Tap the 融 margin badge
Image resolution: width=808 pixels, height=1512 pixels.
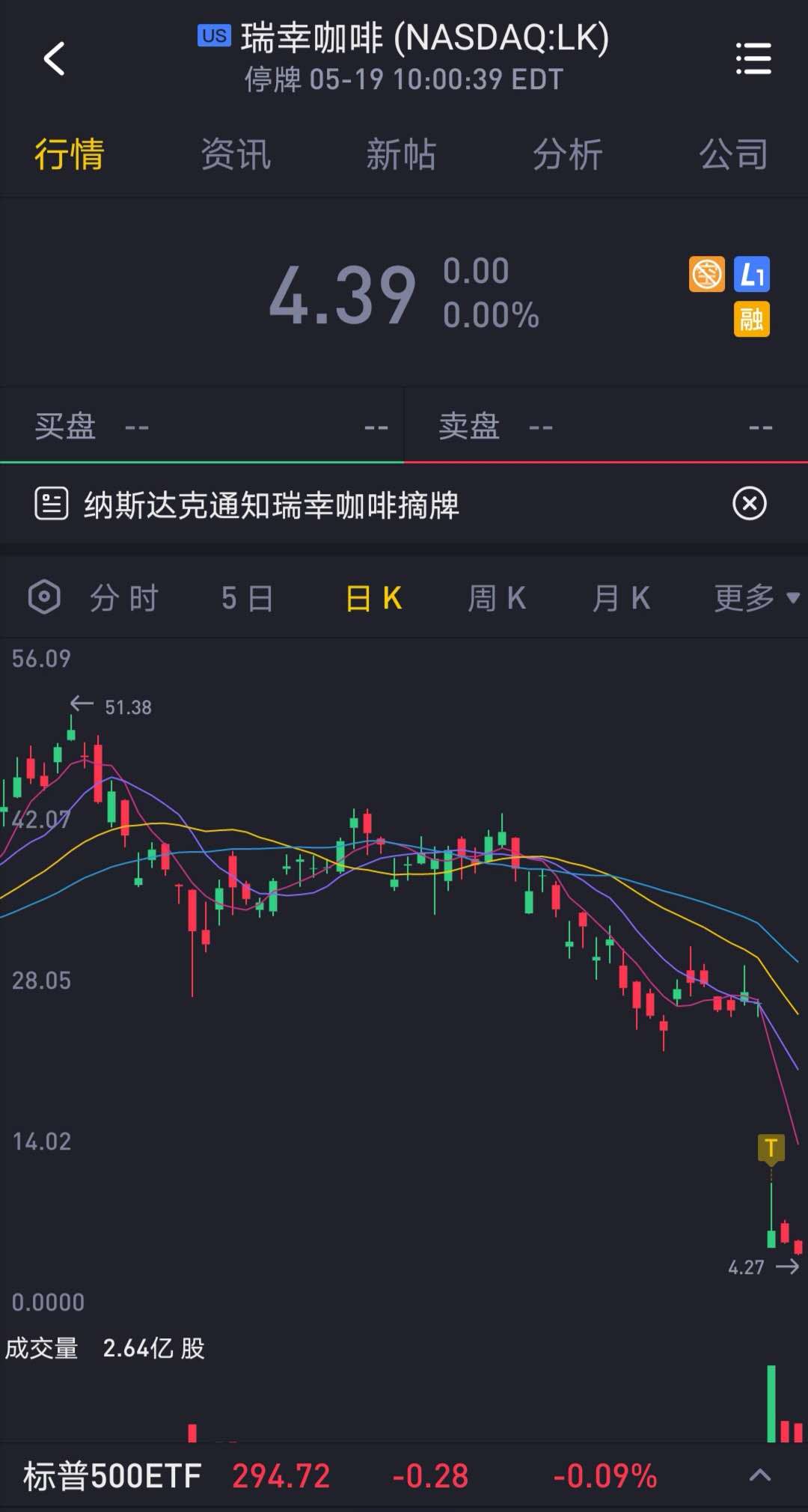tap(751, 320)
